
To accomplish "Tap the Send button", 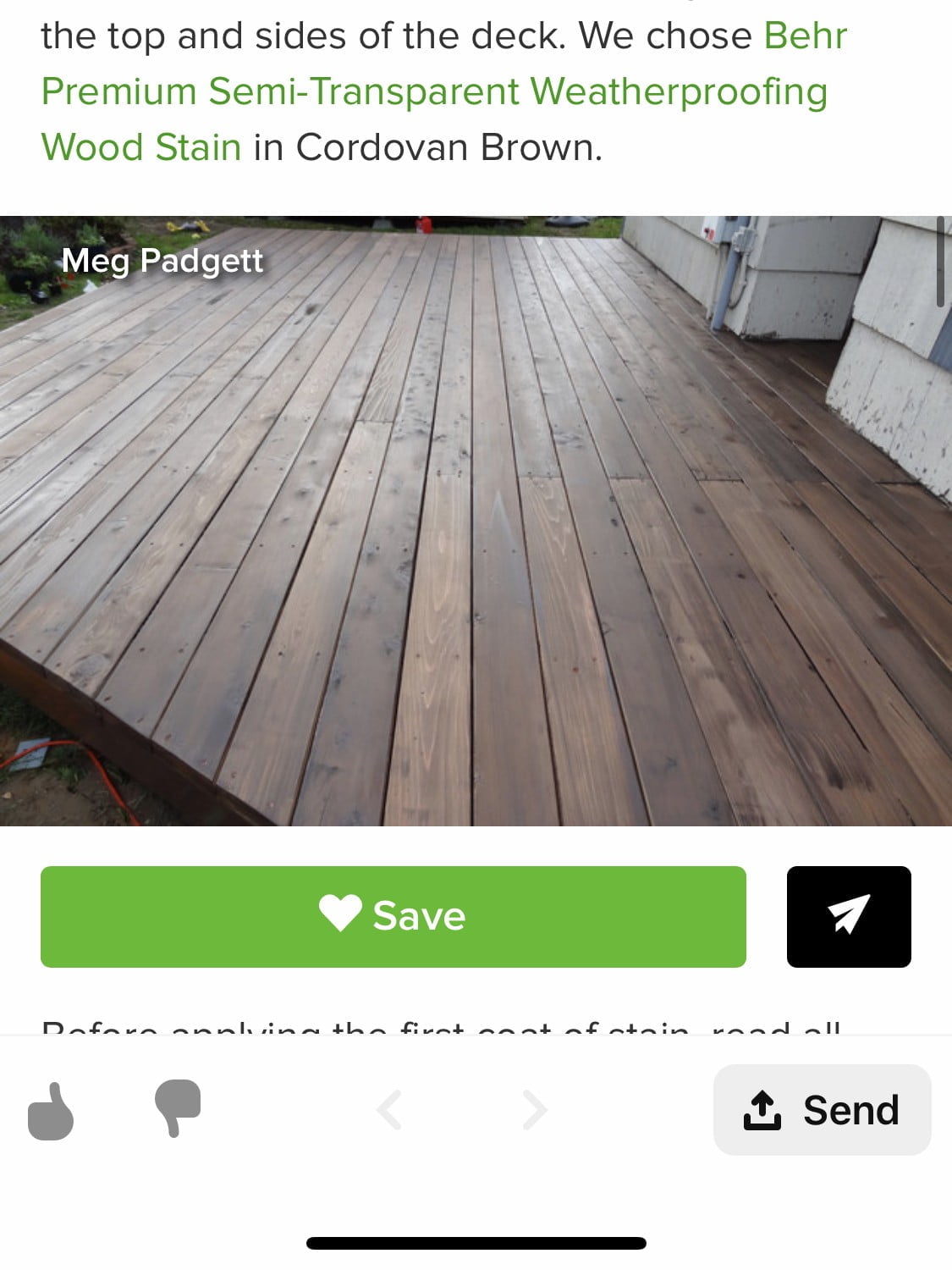I will coord(822,1110).
